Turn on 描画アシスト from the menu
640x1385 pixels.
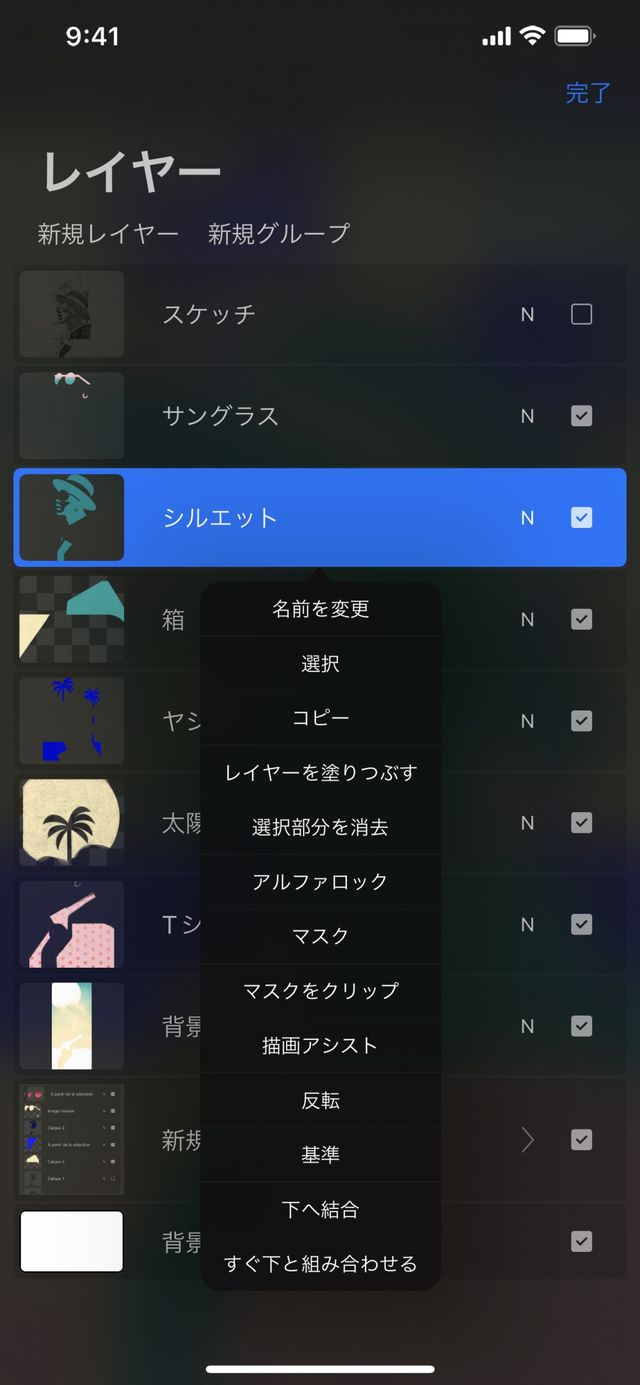320,1046
